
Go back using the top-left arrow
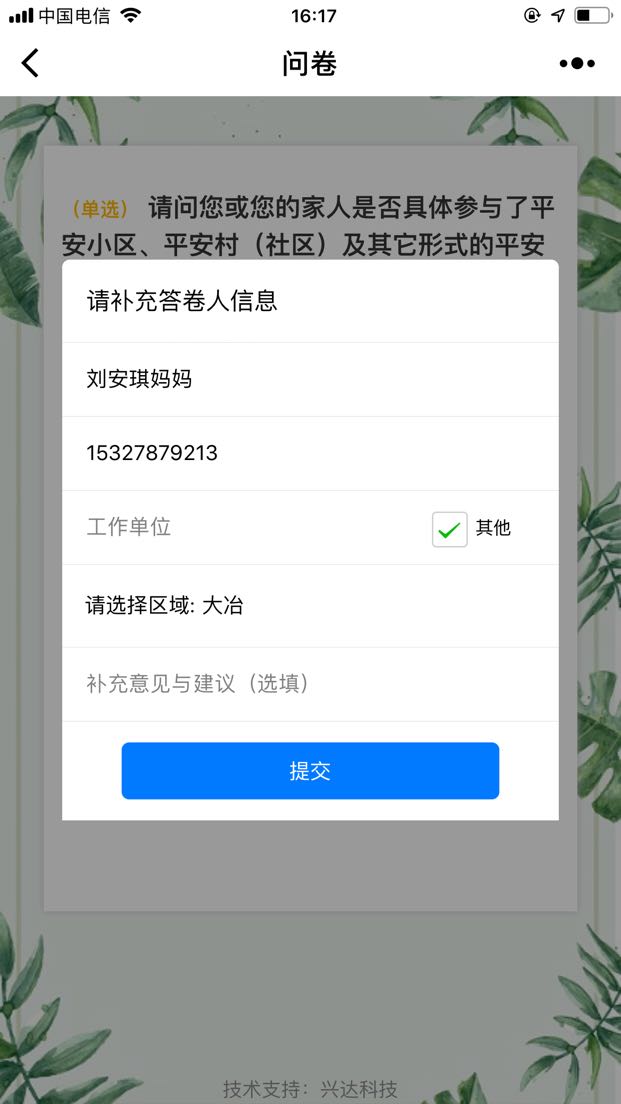pos(30,63)
